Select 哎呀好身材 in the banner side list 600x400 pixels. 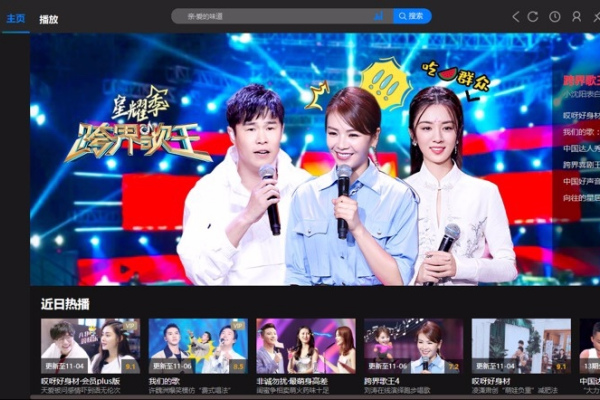tap(580, 116)
